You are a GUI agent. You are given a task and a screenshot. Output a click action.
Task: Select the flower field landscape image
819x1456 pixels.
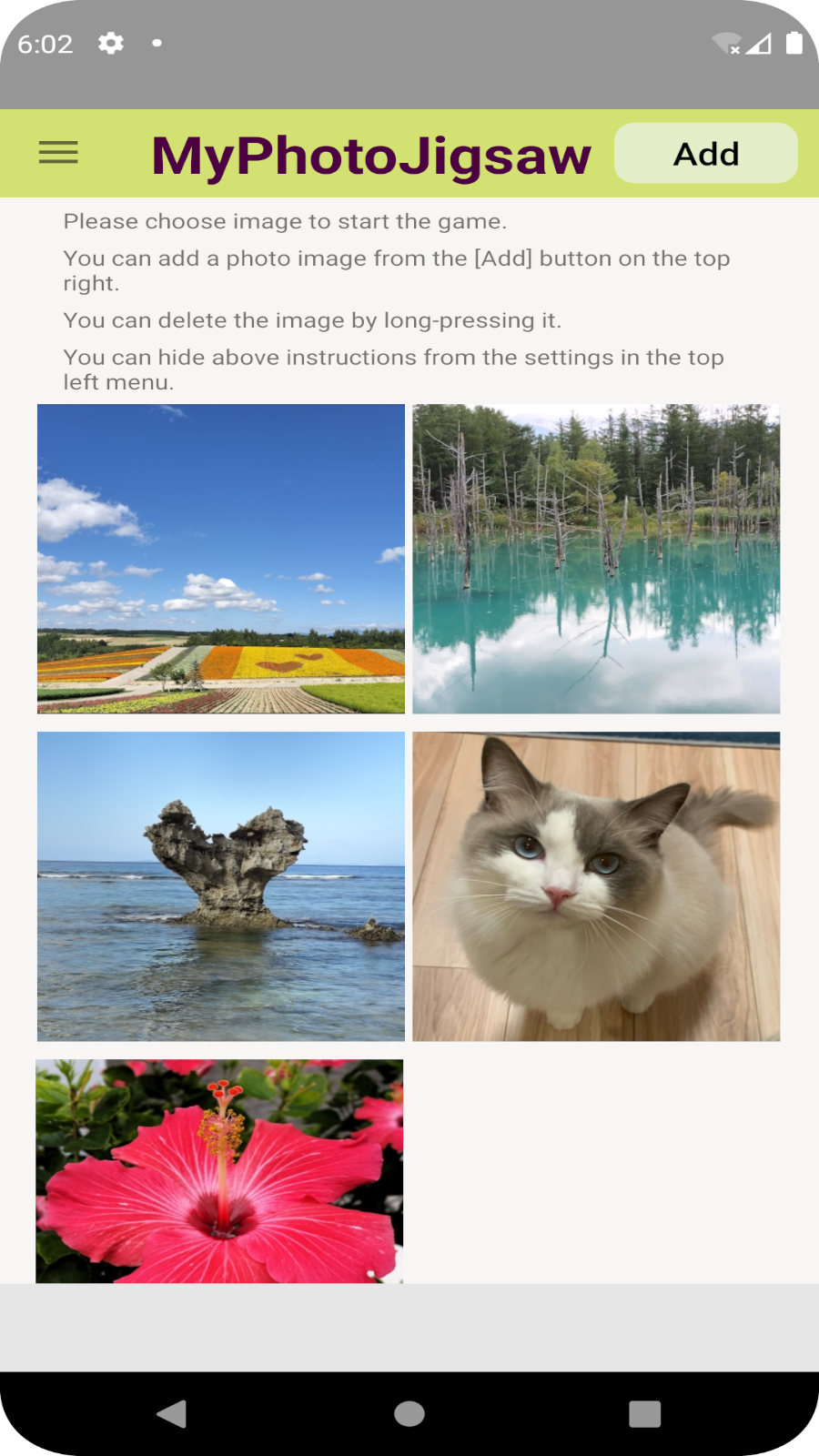pos(221,559)
